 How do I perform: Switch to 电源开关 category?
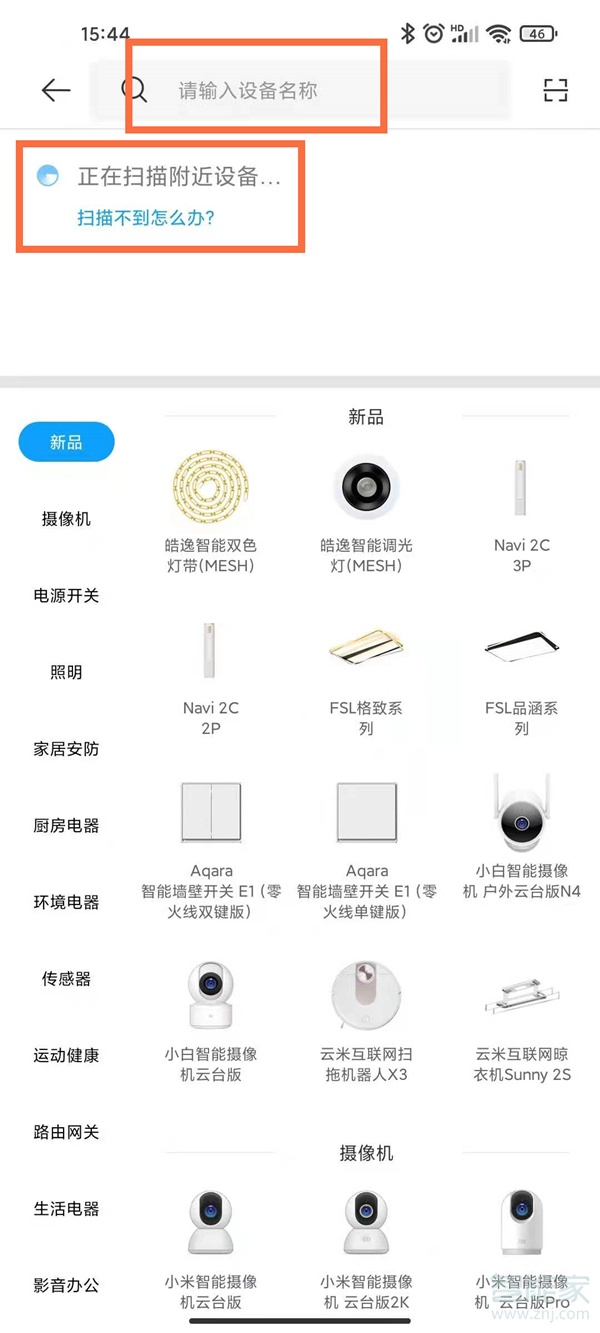coord(66,595)
